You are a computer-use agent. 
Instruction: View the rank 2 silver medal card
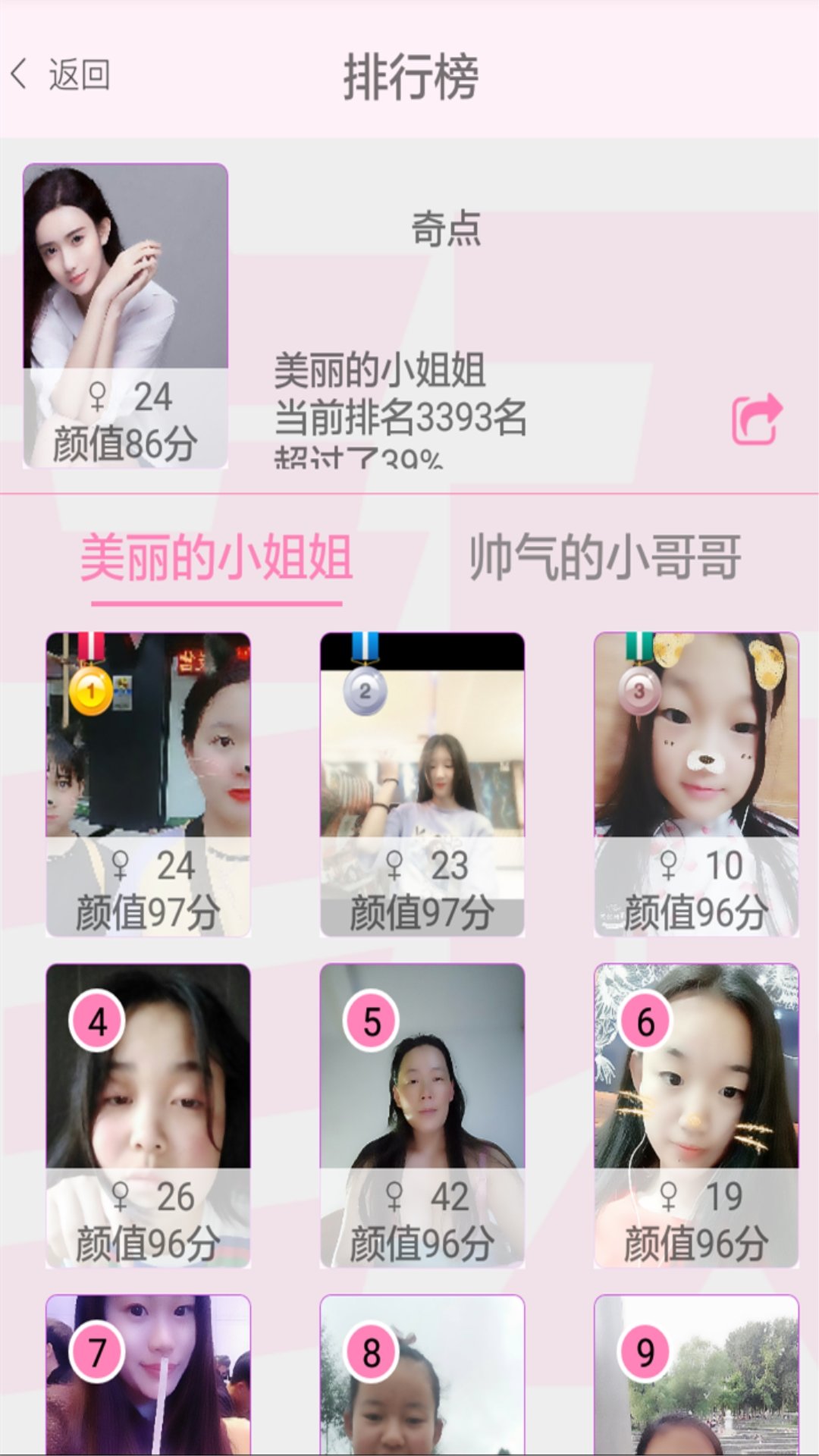[422, 784]
